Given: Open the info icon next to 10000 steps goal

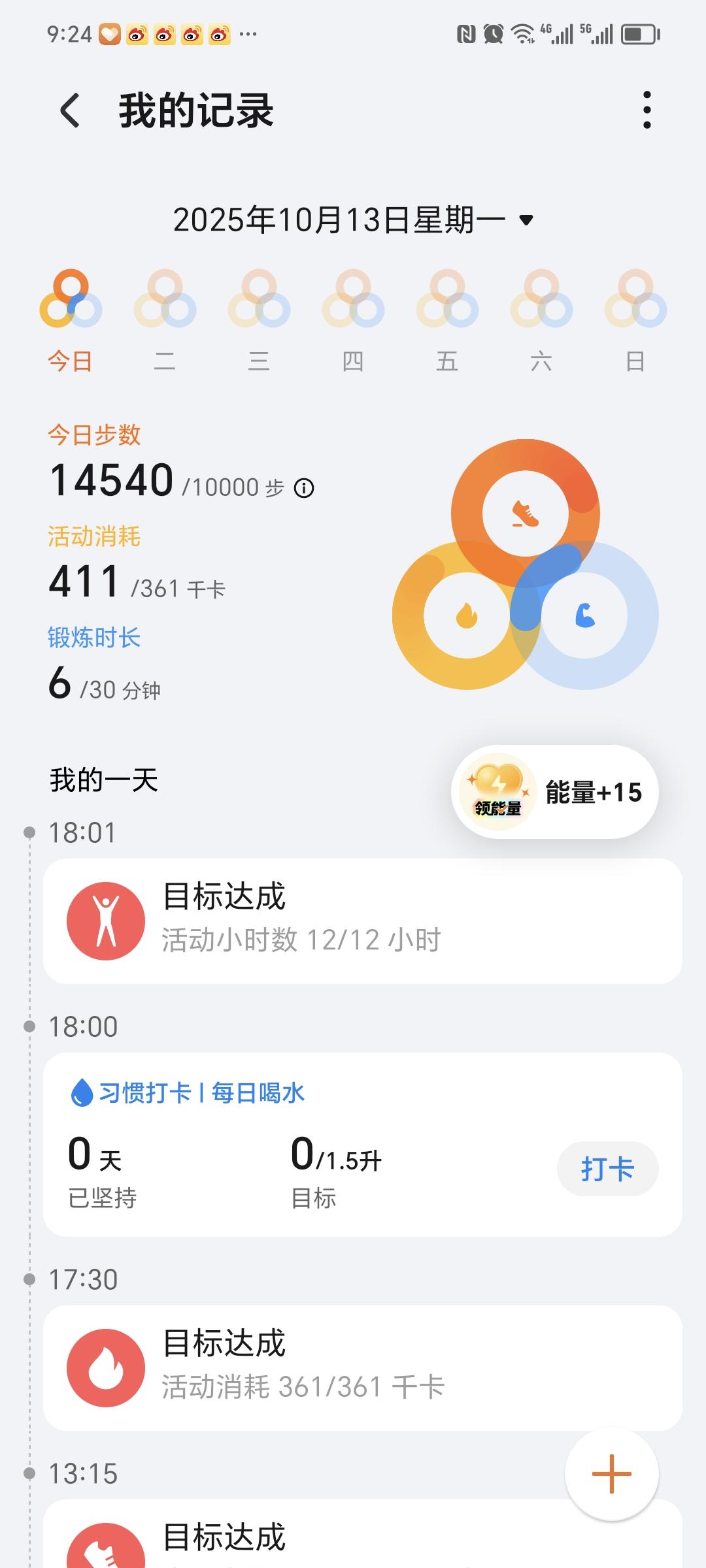Looking at the screenshot, I should click(x=303, y=487).
